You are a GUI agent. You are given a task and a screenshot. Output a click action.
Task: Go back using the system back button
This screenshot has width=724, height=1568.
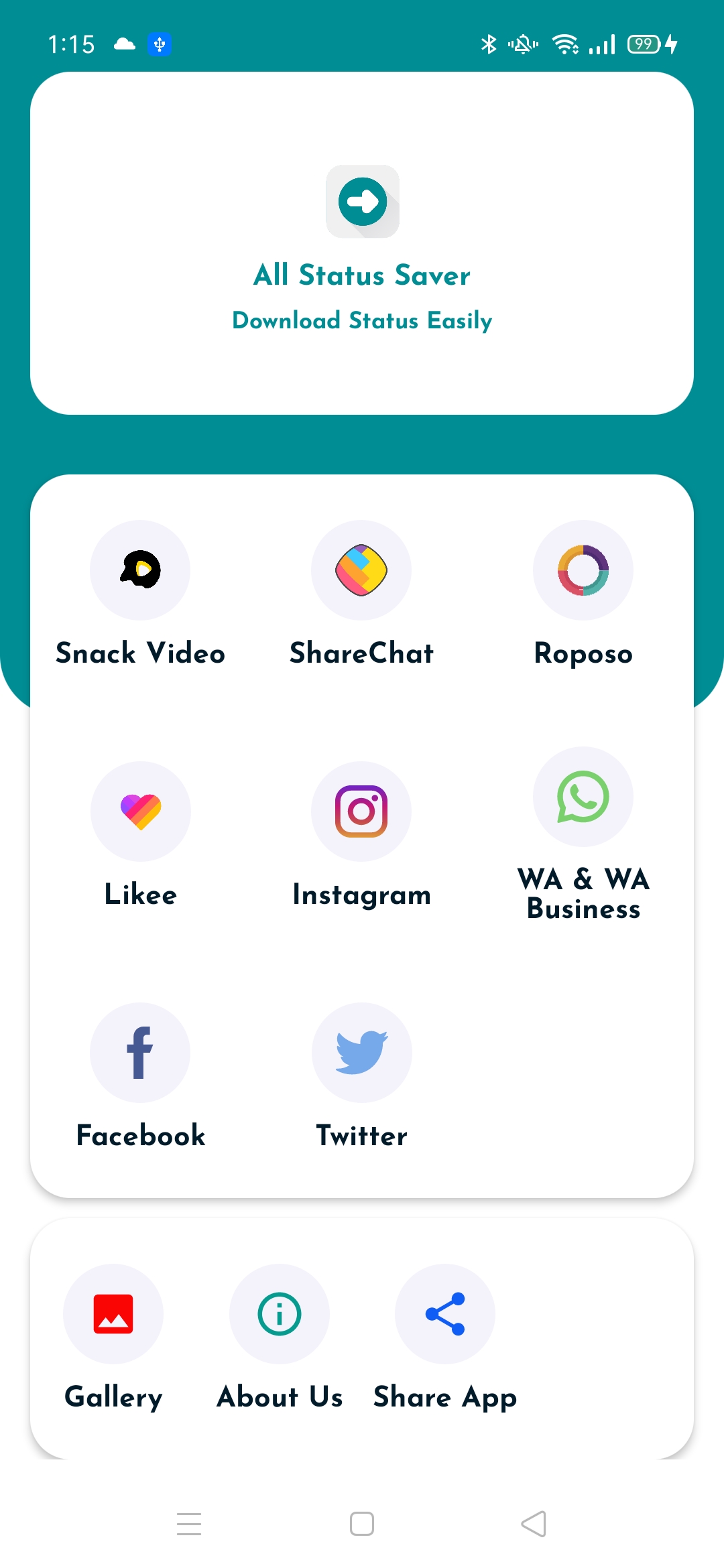pos(534,1524)
